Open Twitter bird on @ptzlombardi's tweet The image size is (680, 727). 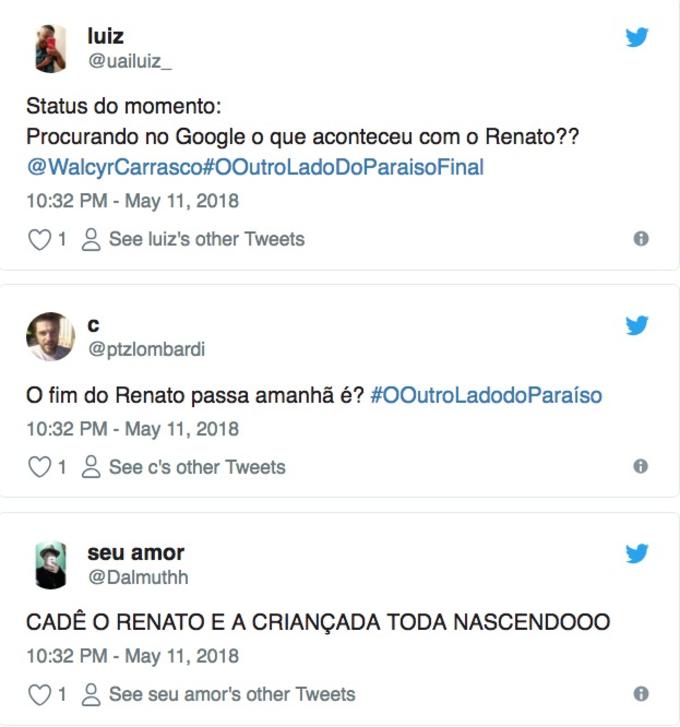(637, 325)
